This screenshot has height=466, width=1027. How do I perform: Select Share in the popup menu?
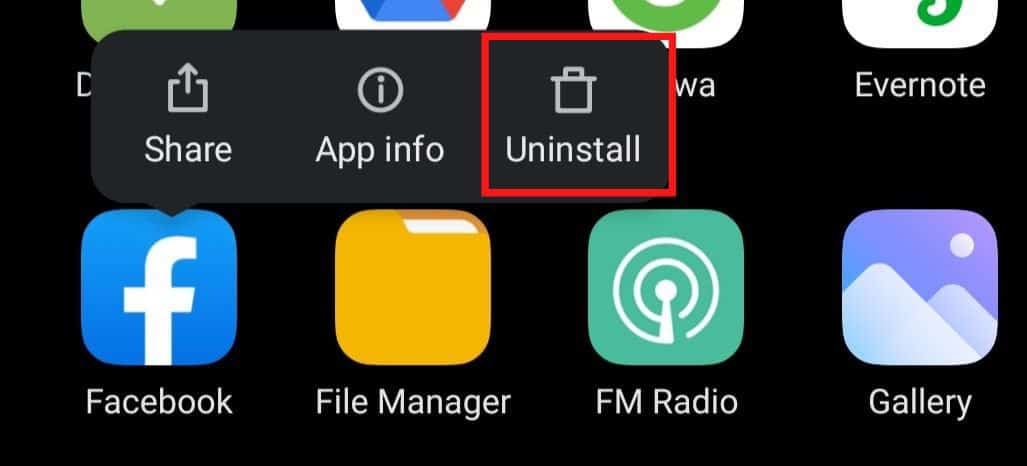tap(188, 118)
